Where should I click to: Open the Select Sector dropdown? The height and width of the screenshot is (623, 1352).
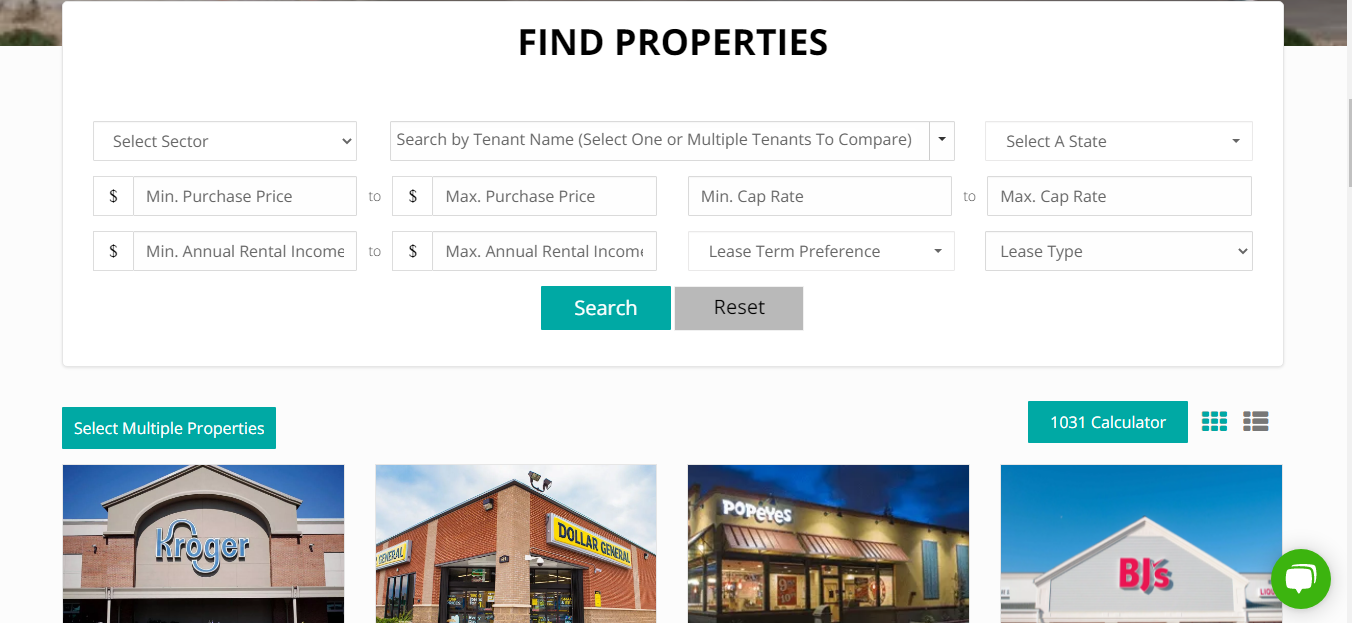(224, 141)
